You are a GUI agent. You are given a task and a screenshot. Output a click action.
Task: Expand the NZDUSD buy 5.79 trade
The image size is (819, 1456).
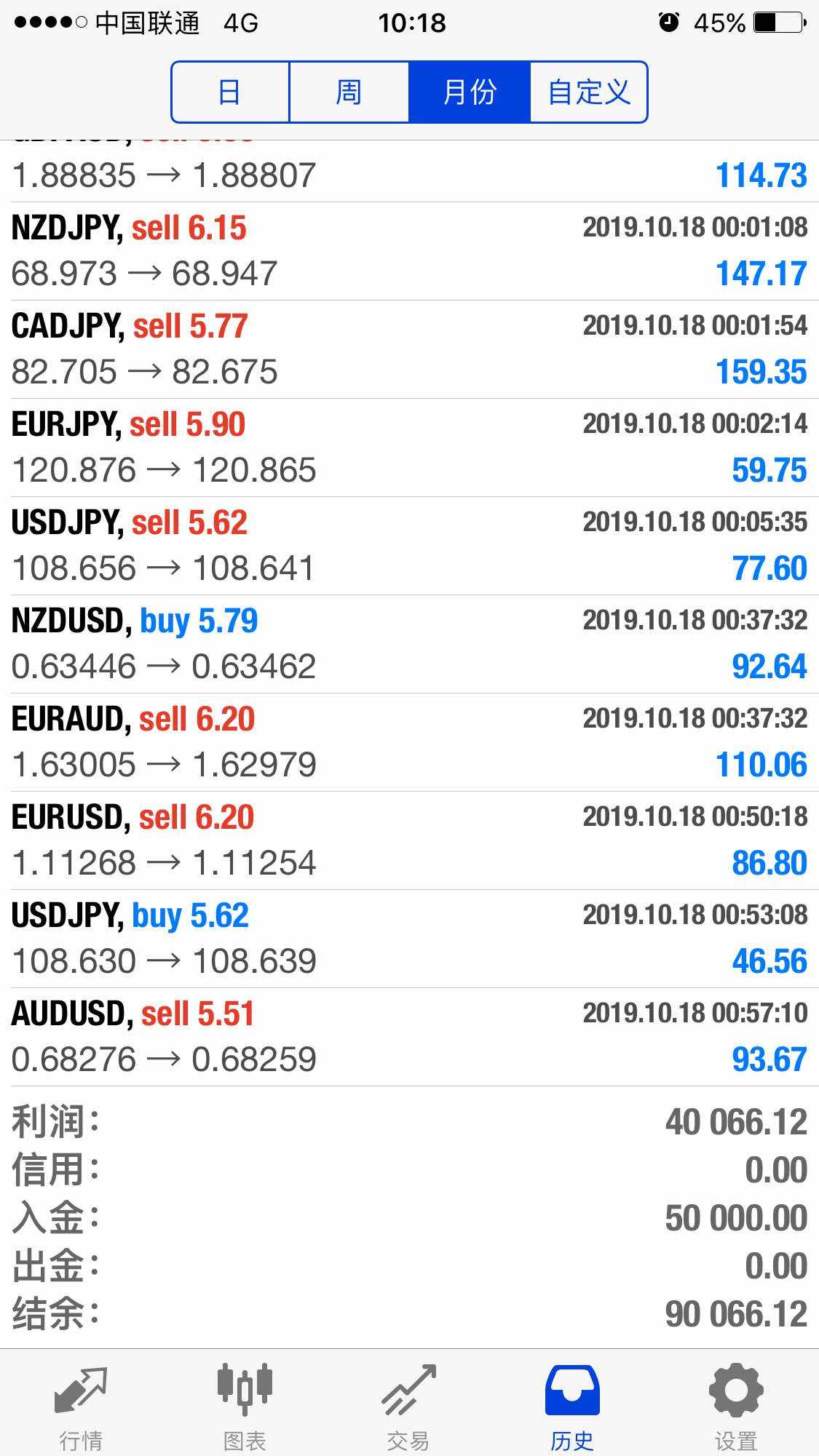pyautogui.click(x=409, y=644)
